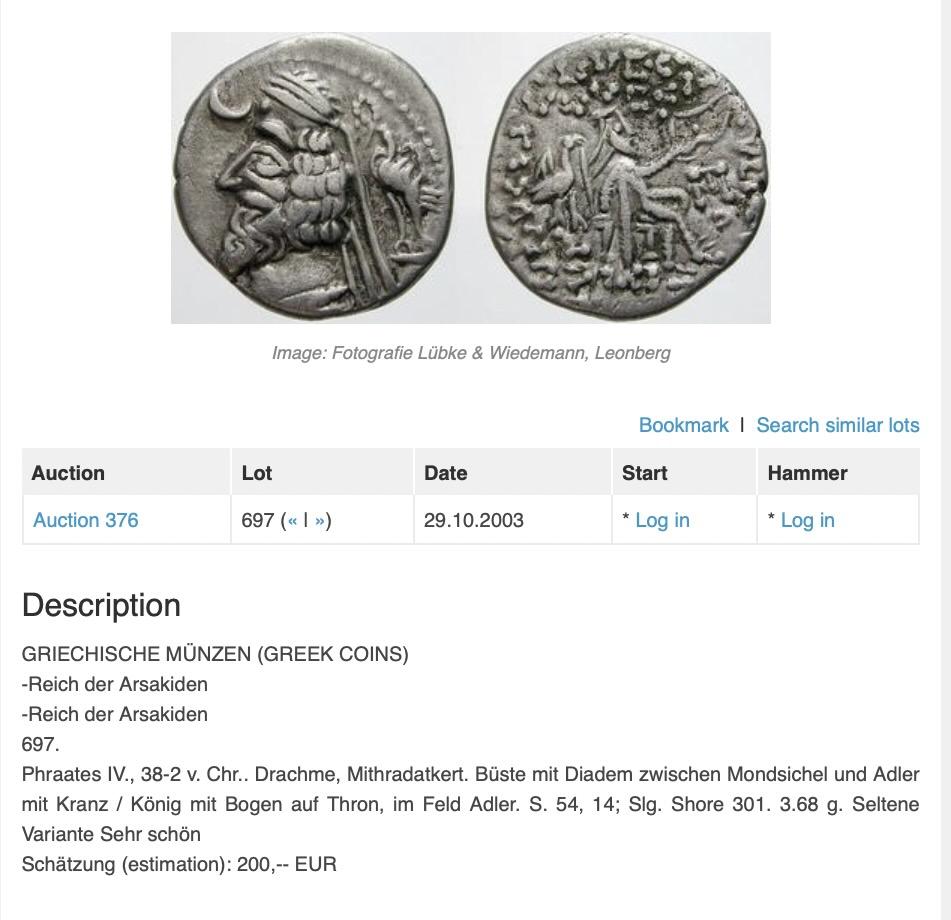The image size is (951, 920).
Task: Log in to see the start price
Action: (x=662, y=520)
